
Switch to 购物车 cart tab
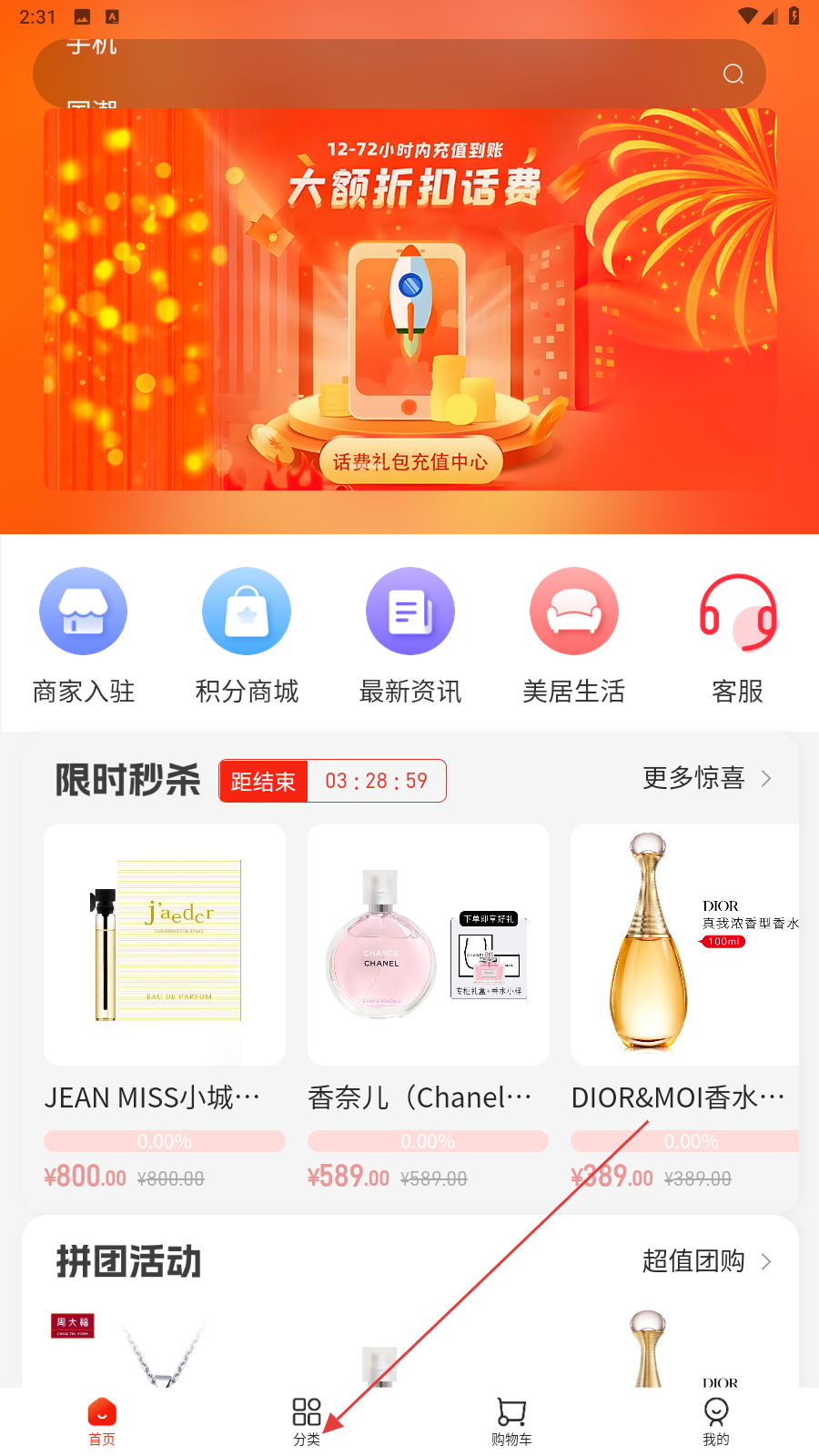click(x=511, y=1421)
